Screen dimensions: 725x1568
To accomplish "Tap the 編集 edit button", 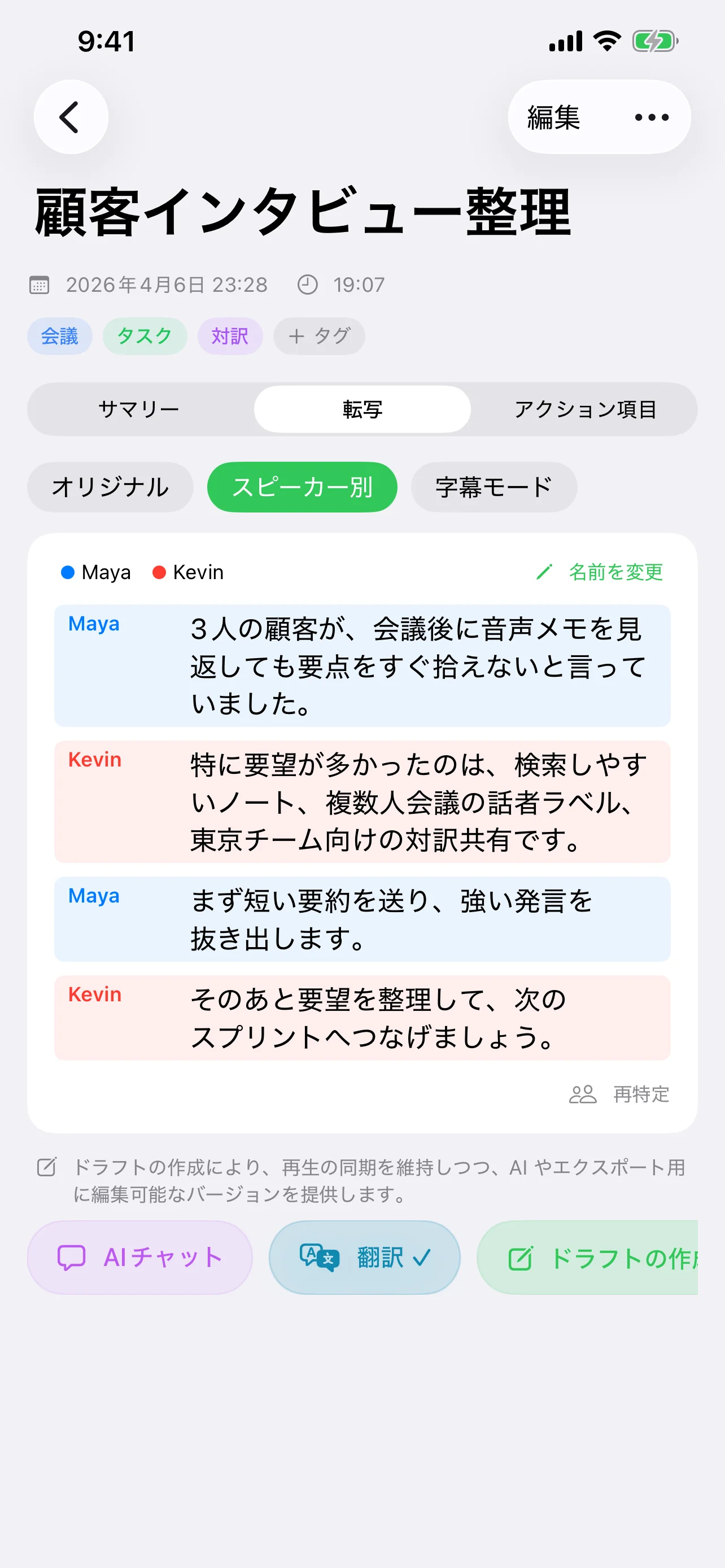I will [x=553, y=117].
